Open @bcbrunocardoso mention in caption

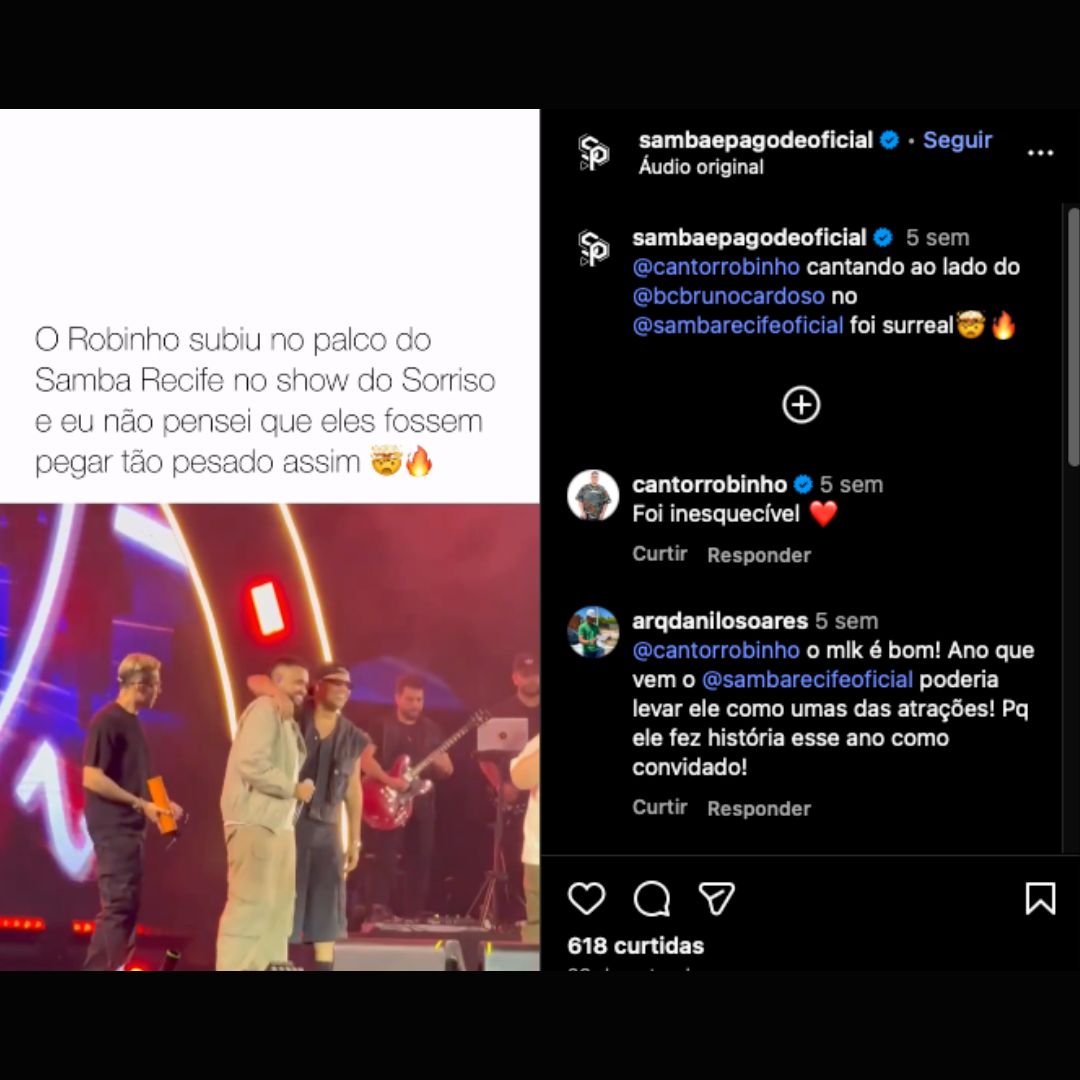coord(729,296)
